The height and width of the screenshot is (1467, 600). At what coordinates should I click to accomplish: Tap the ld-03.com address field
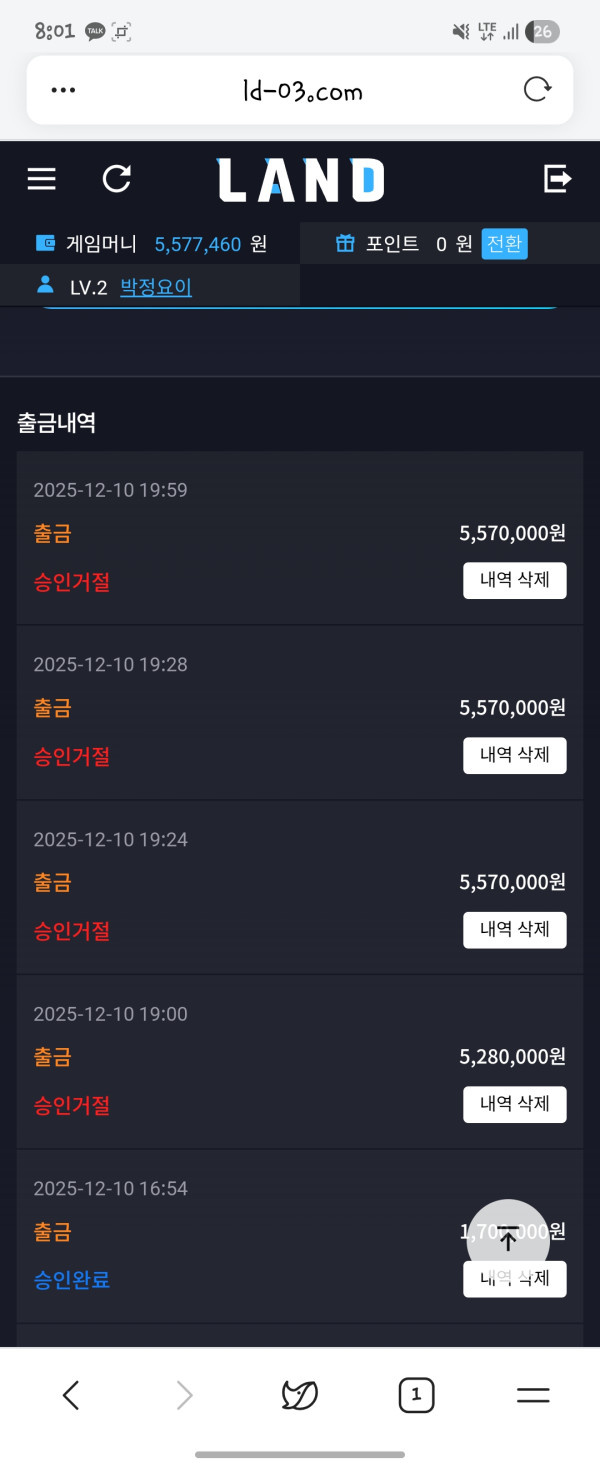pos(302,92)
